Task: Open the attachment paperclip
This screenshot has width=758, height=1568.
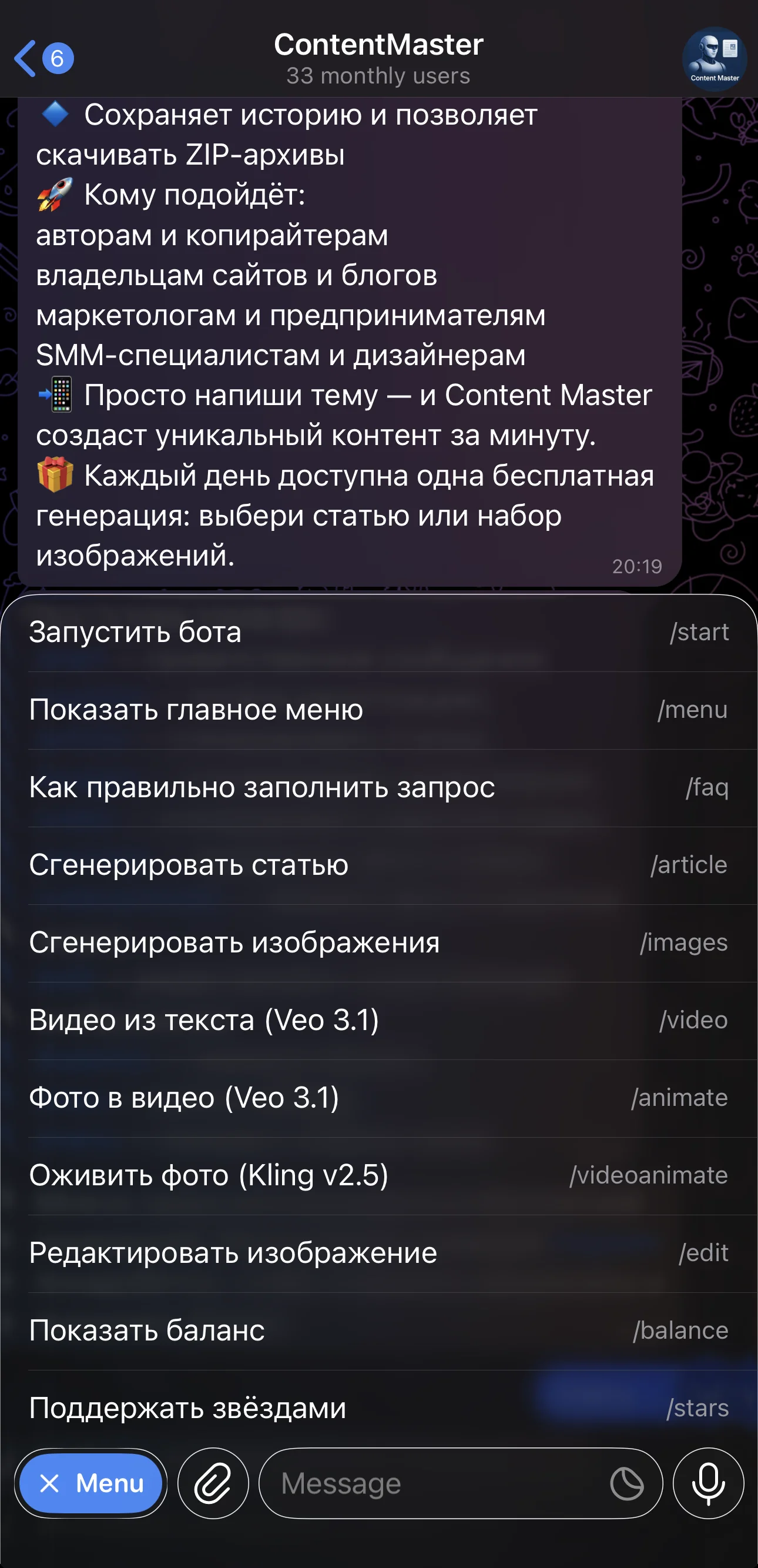Action: click(213, 1483)
